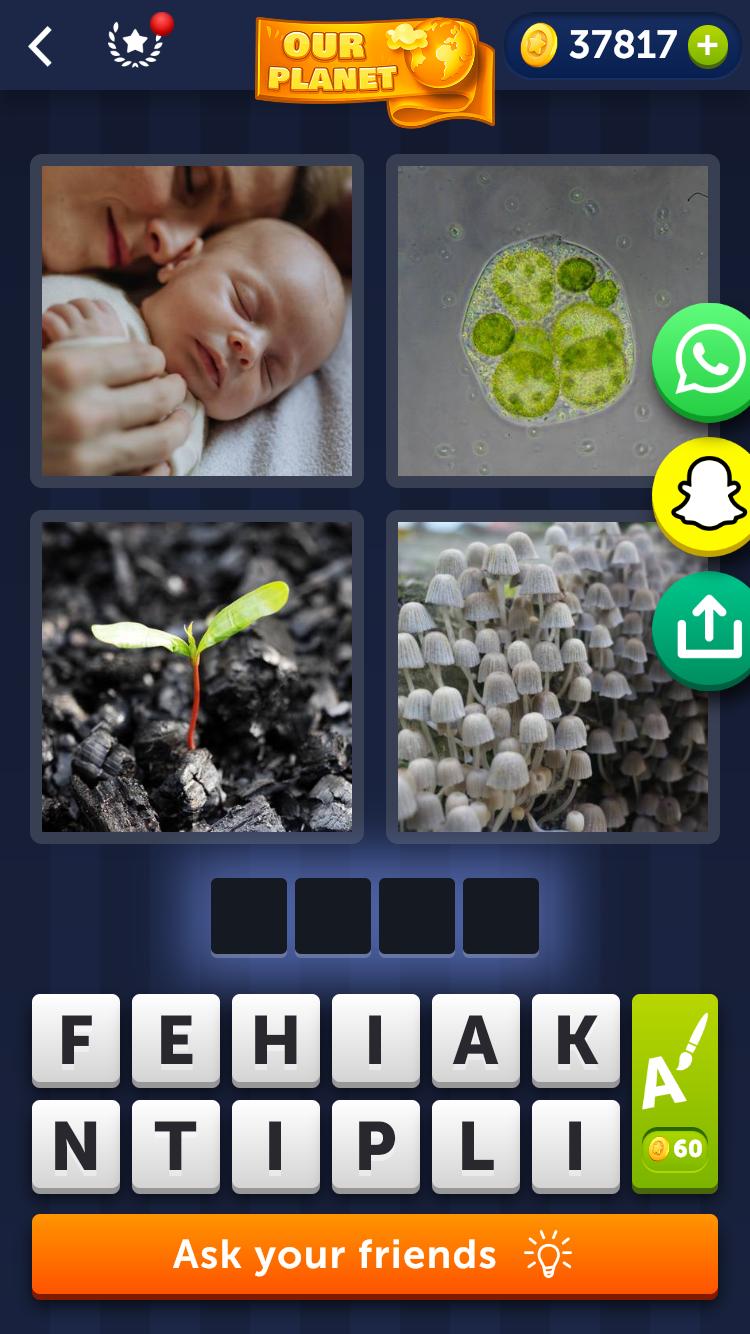Use the 60-coin letter hint
Image resolution: width=750 pixels, height=1334 pixels.
(x=675, y=1092)
